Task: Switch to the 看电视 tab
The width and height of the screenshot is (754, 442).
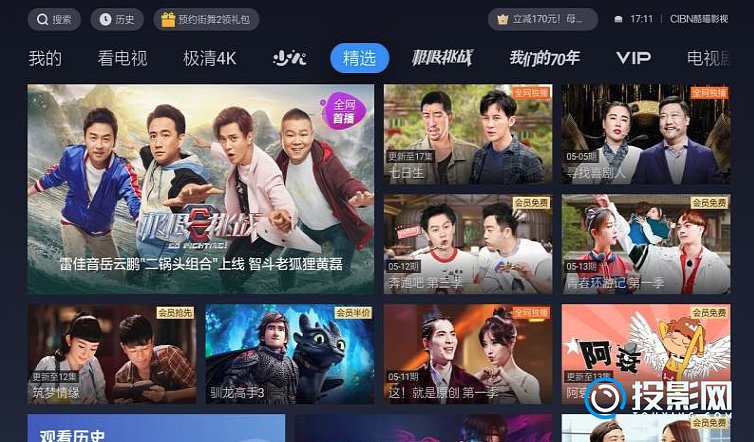Action: [x=122, y=58]
